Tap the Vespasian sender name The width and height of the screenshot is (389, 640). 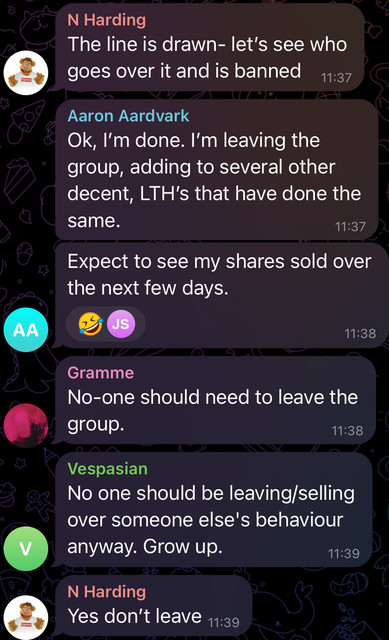[107, 469]
